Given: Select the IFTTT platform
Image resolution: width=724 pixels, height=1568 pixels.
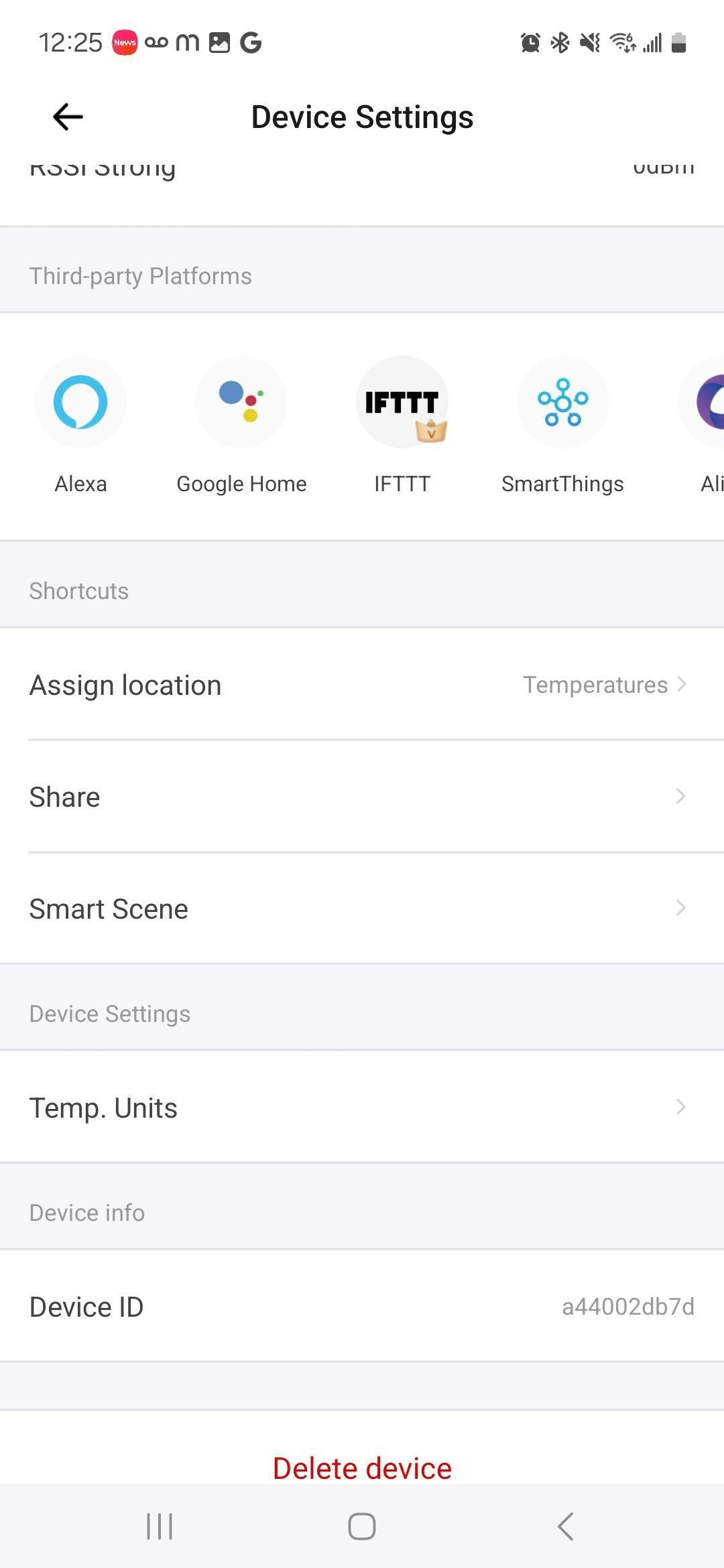Looking at the screenshot, I should pos(402,403).
